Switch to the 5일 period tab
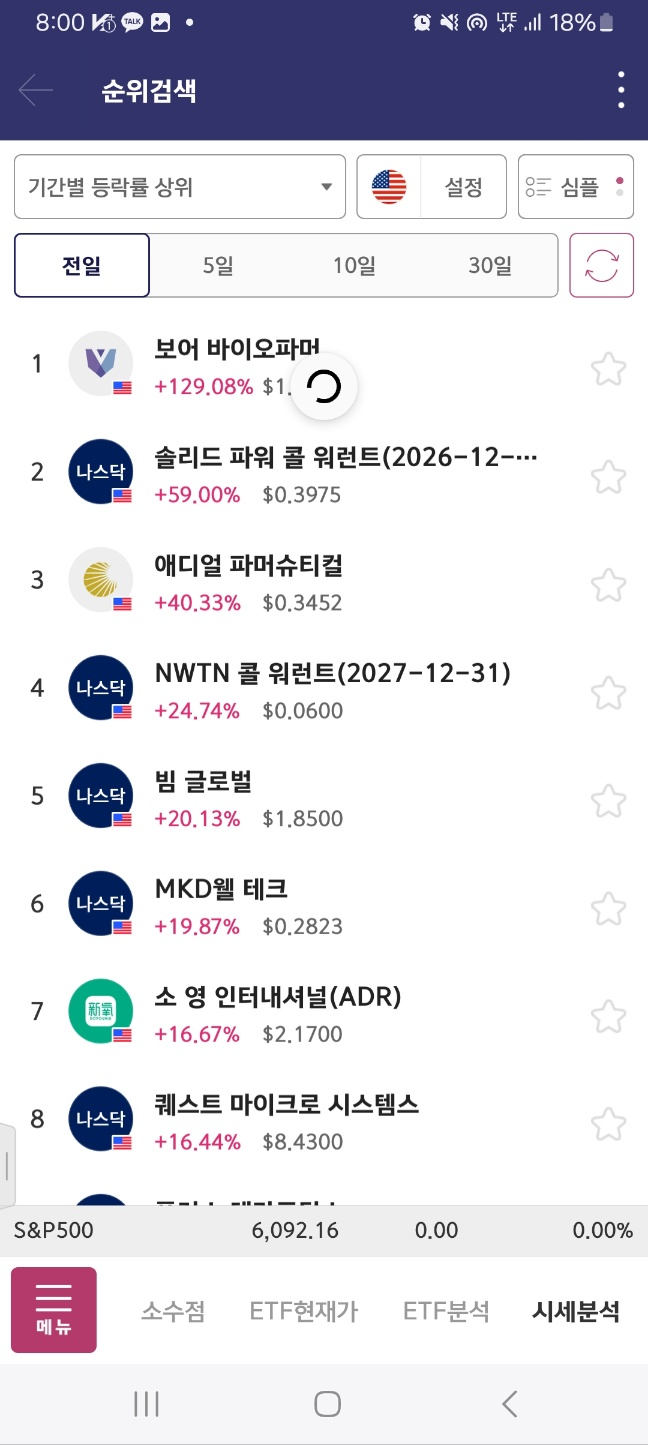This screenshot has width=648, height=1445. pos(217,266)
